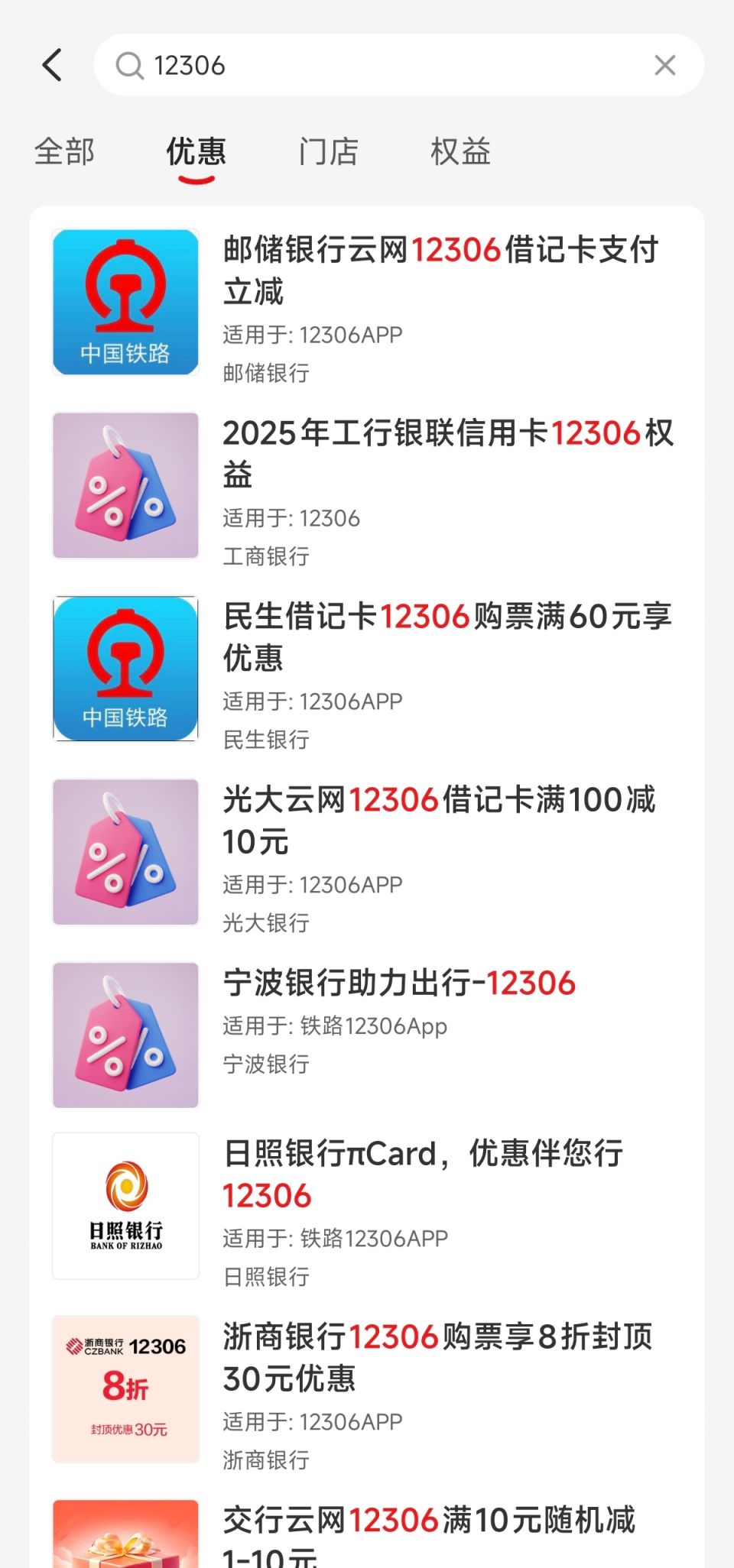734x1568 pixels.
Task: Tap the search box containing 12306
Action: pyautogui.click(x=382, y=65)
